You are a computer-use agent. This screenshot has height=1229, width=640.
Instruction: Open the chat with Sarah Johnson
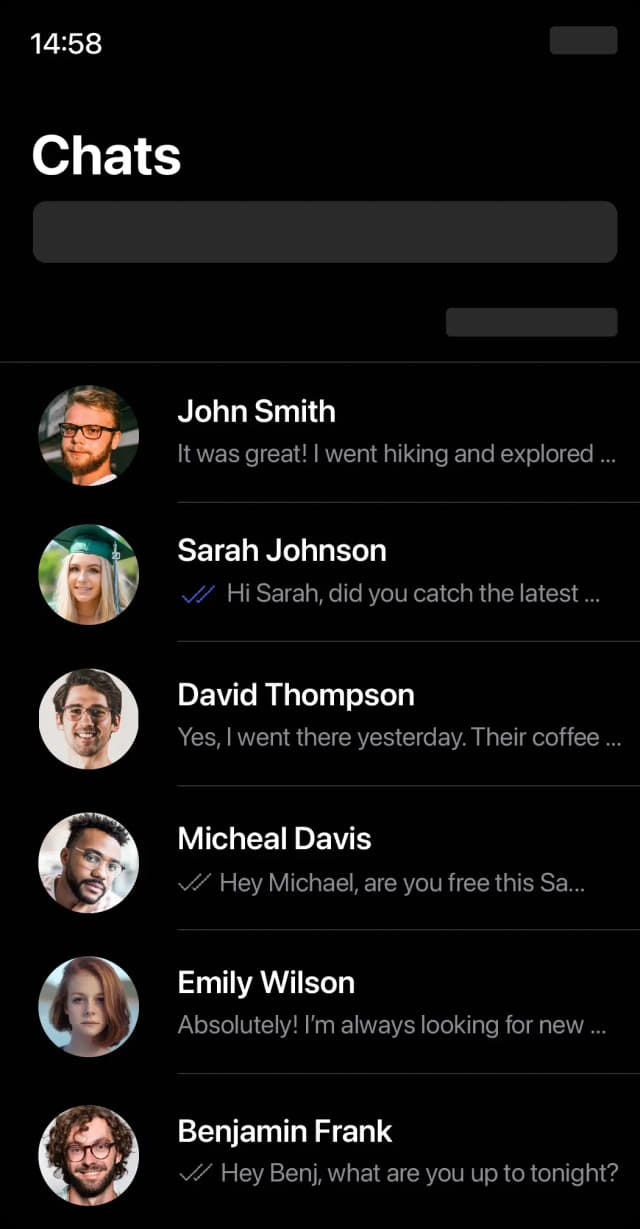[x=398, y=572]
